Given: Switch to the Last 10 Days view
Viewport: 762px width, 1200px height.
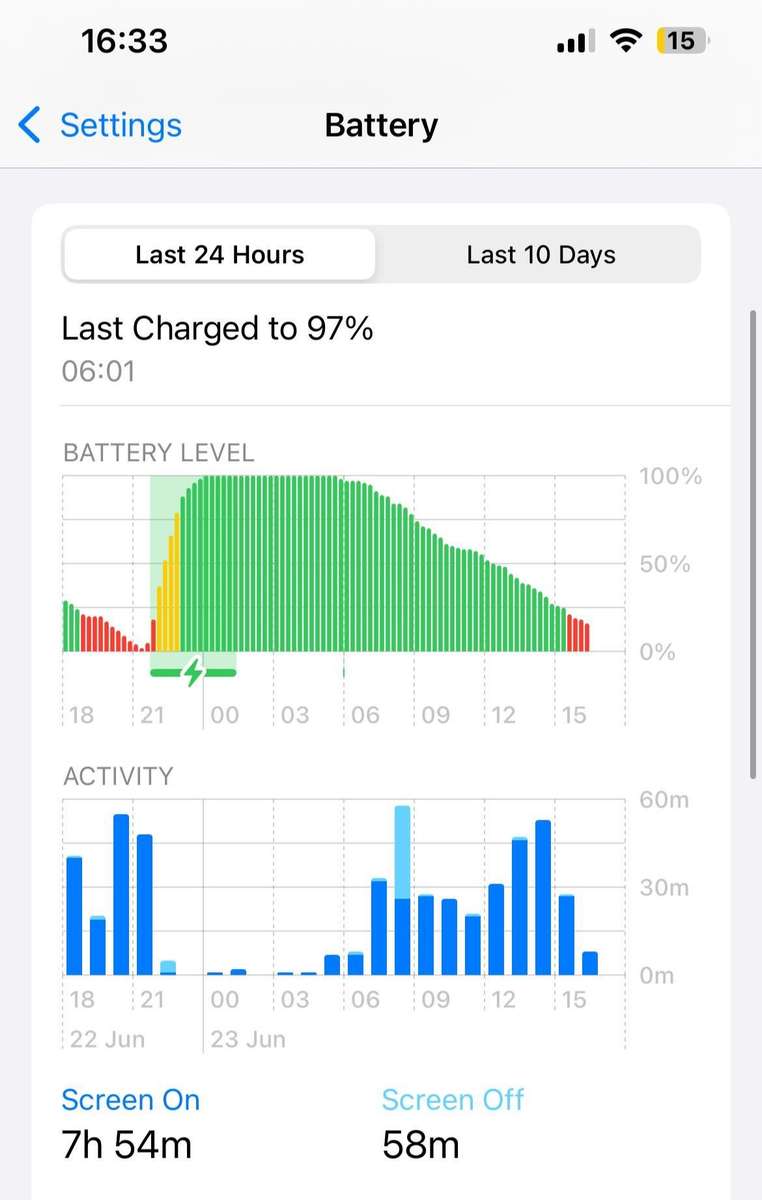Looking at the screenshot, I should pyautogui.click(x=540, y=255).
